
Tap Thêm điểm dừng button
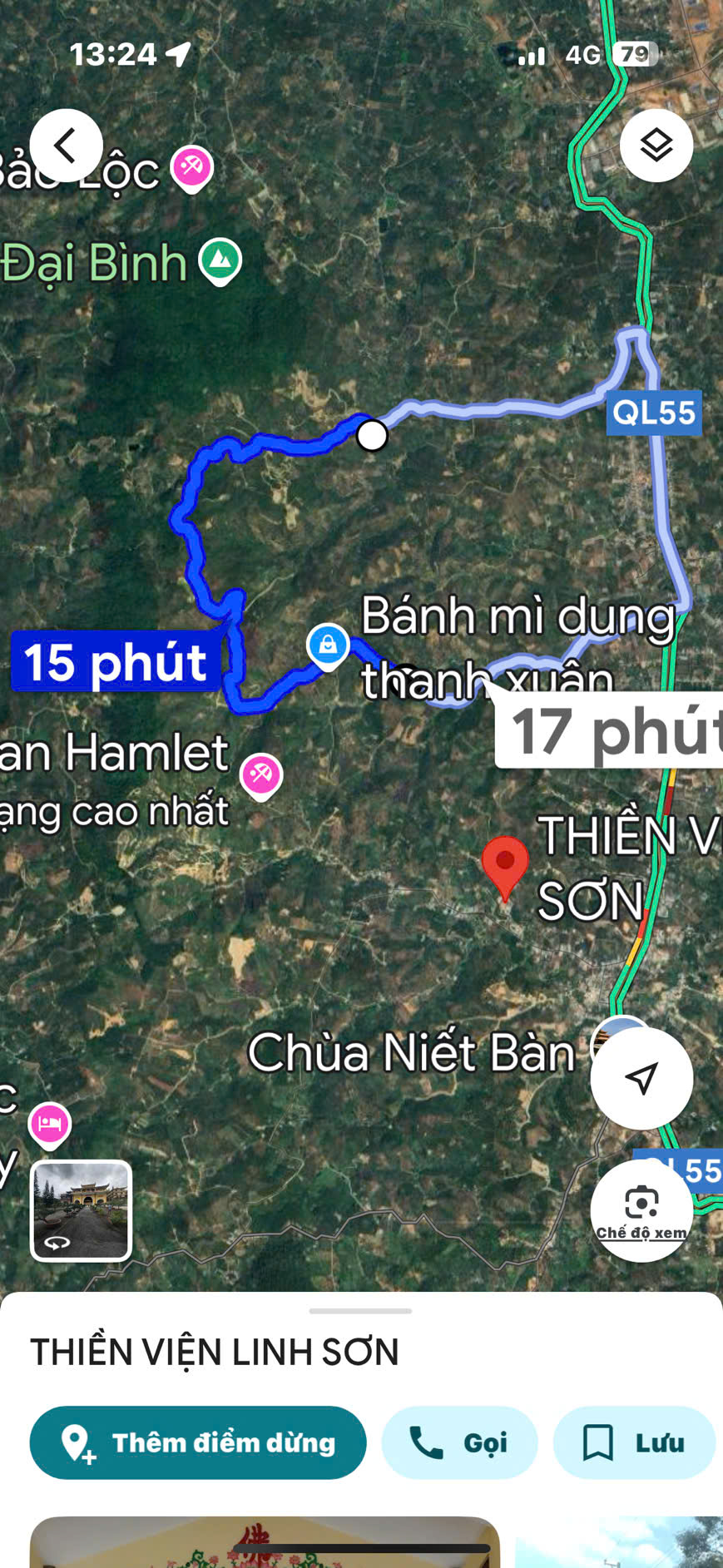tap(198, 1442)
